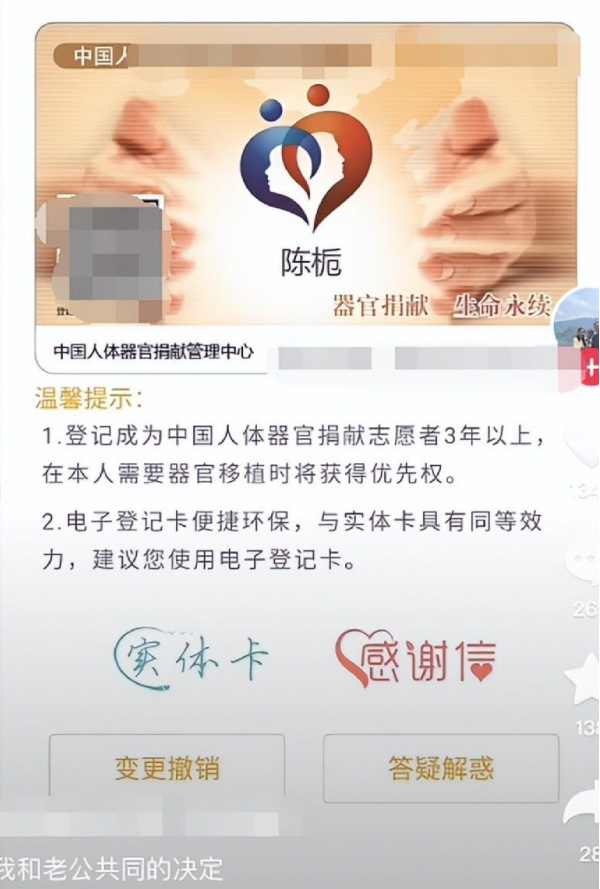Follow the author with the red plus

pyautogui.click(x=590, y=369)
